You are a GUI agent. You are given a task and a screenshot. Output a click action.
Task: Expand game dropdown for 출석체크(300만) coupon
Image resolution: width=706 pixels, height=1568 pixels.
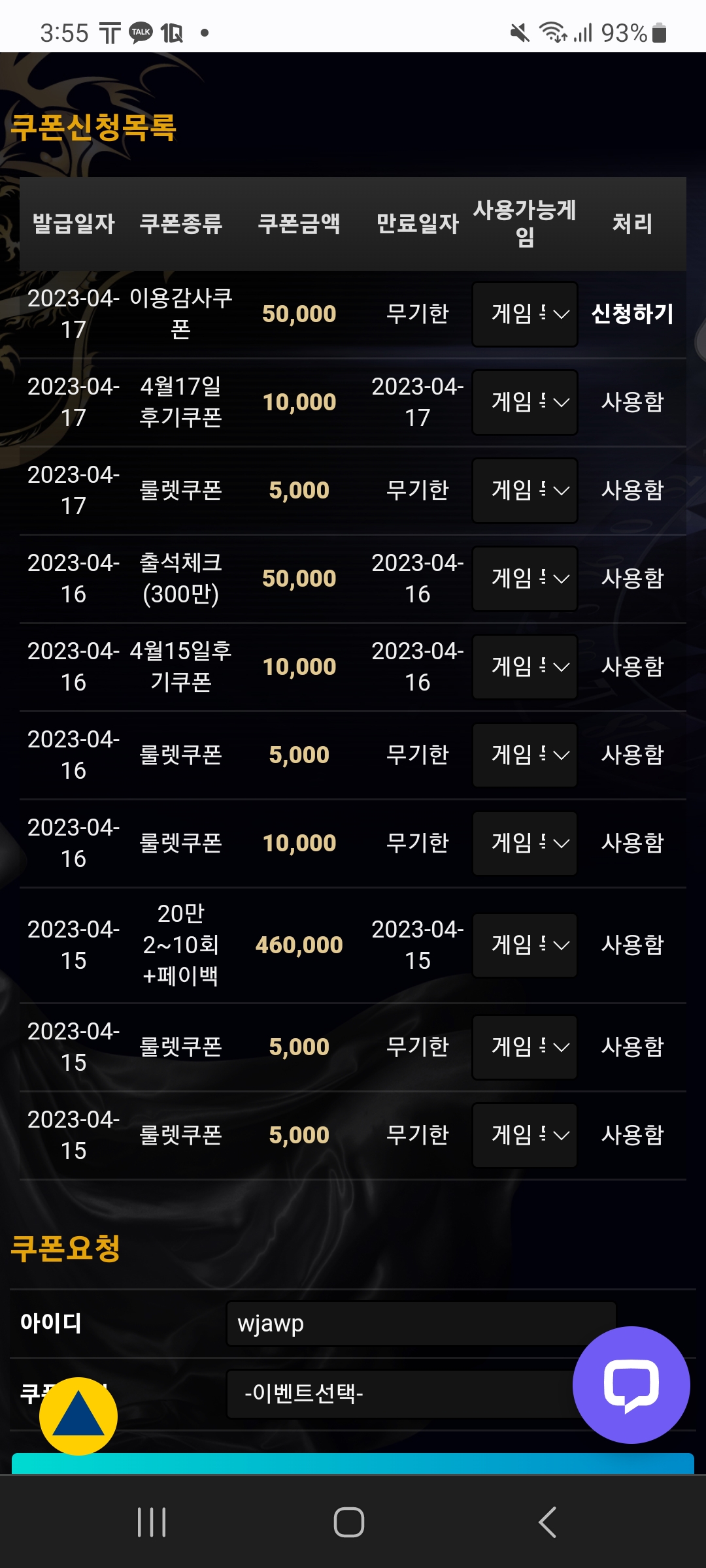tap(525, 579)
